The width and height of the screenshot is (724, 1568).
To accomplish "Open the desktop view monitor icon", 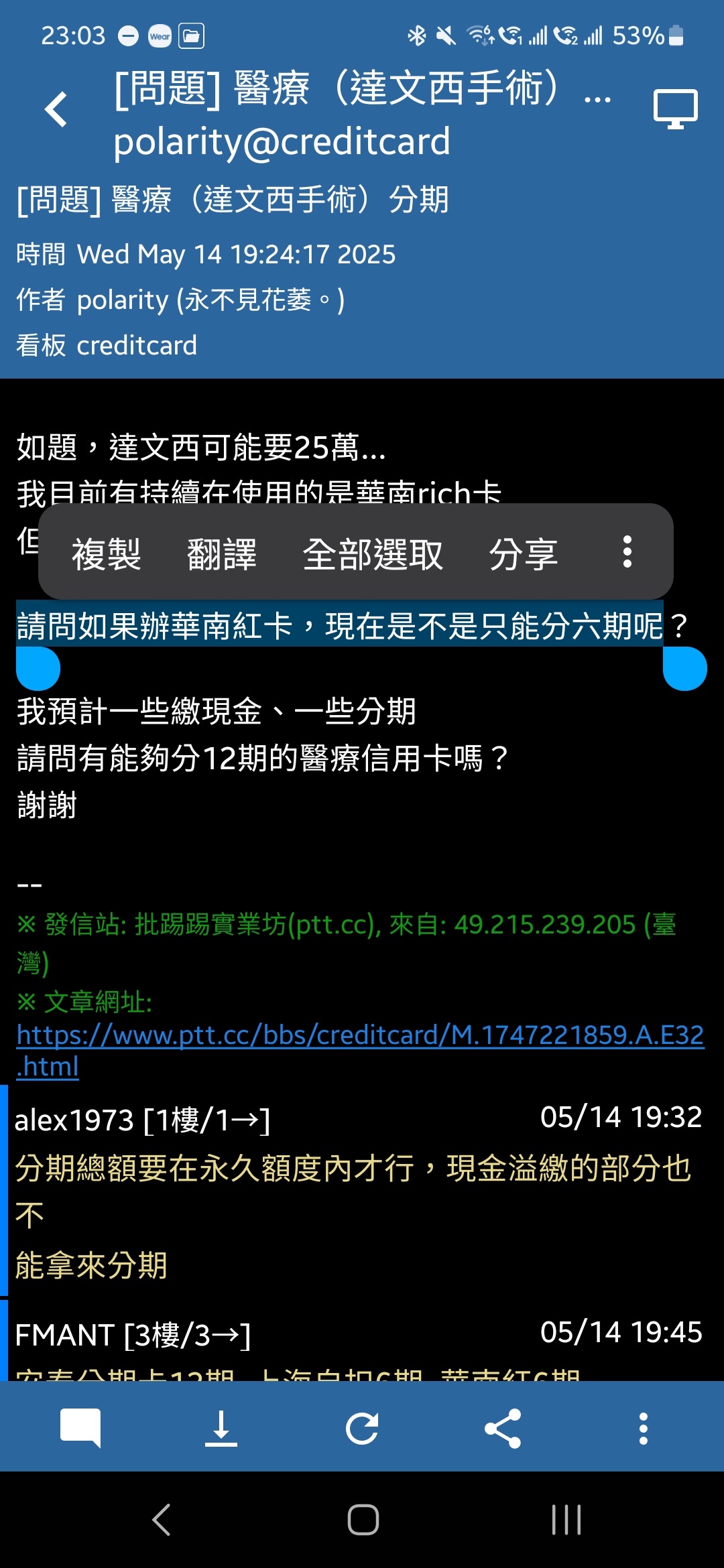I will point(675,109).
